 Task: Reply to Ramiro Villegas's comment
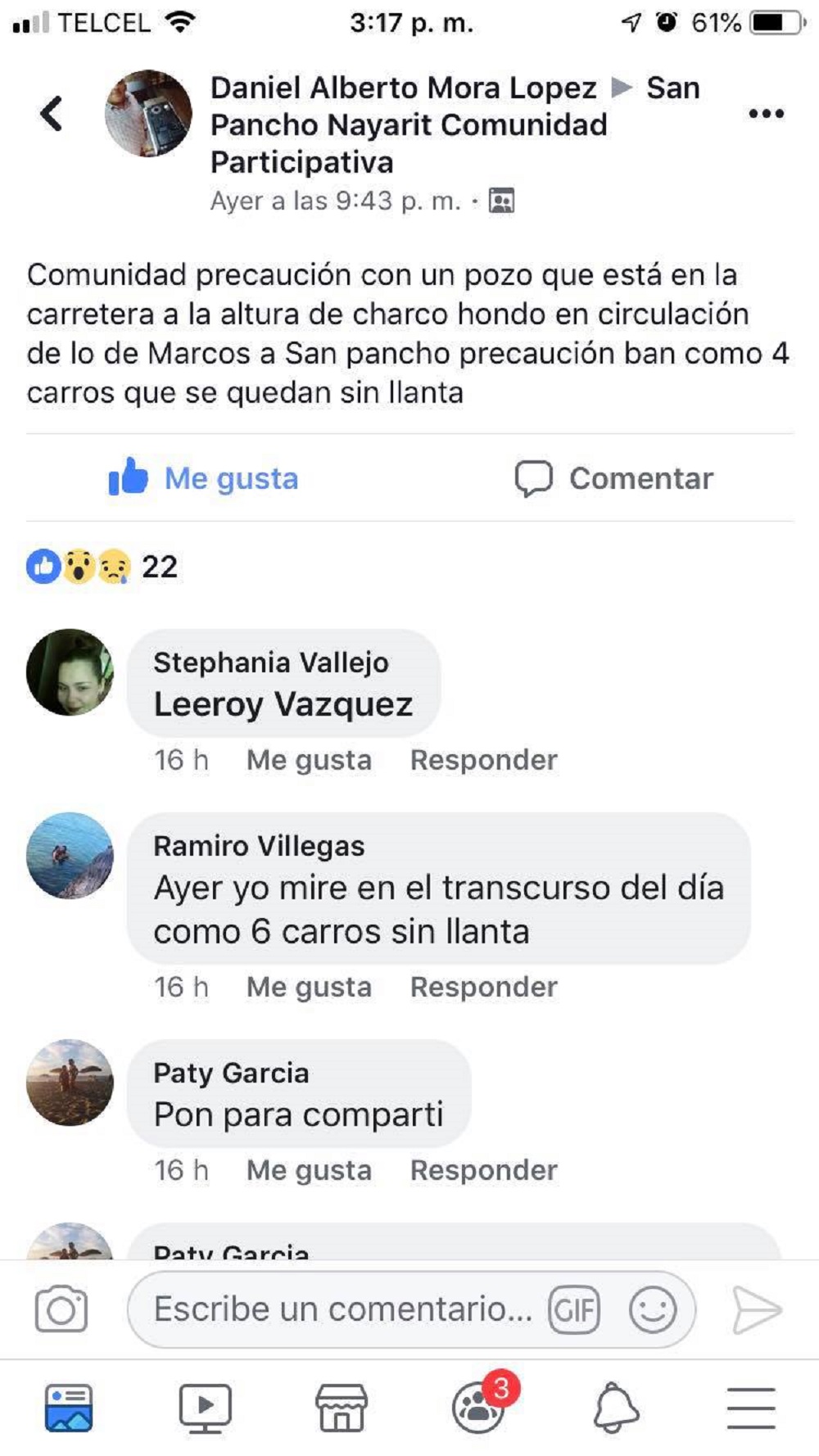483,987
